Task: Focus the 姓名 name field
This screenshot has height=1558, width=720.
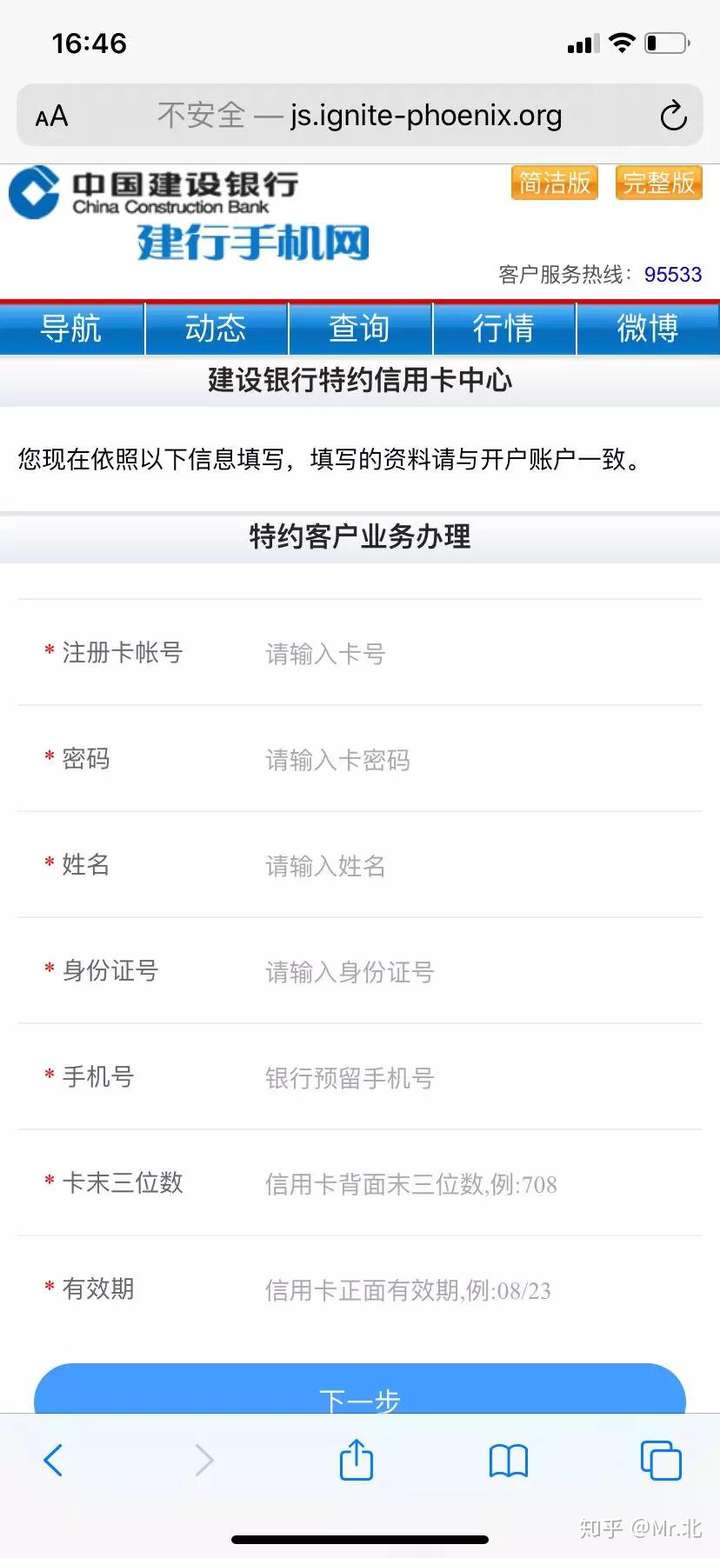Action: coord(482,866)
